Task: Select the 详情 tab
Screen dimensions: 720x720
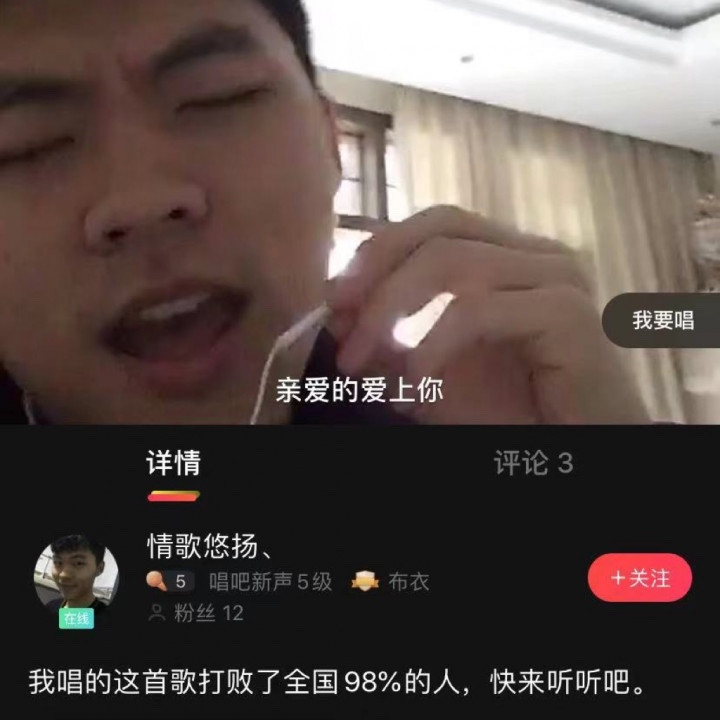Action: pos(174,462)
